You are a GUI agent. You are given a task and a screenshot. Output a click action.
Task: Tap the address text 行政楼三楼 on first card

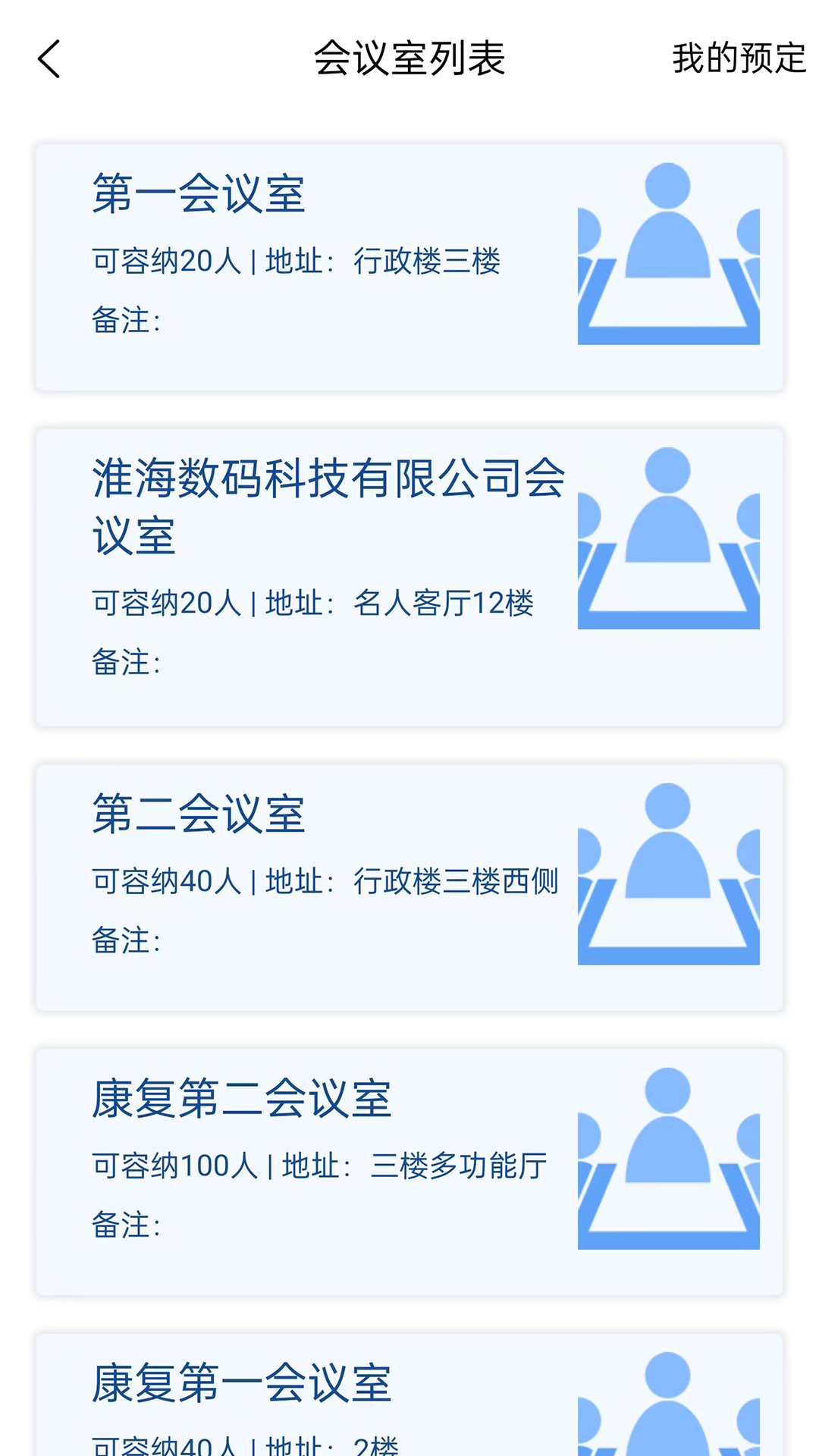click(x=428, y=262)
